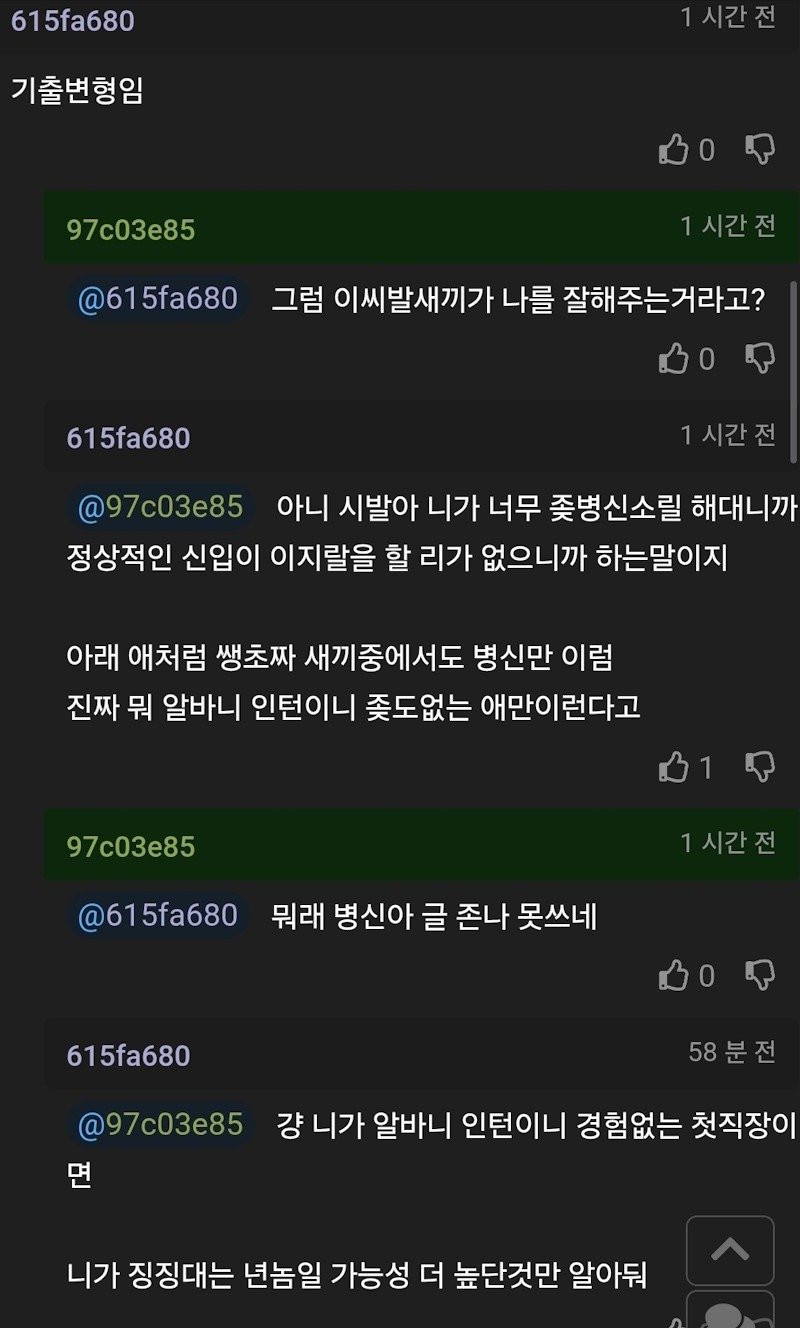This screenshot has width=800, height=1328.
Task: Dislike the reply ending with "잘해주는거라고?"
Action: click(x=761, y=359)
